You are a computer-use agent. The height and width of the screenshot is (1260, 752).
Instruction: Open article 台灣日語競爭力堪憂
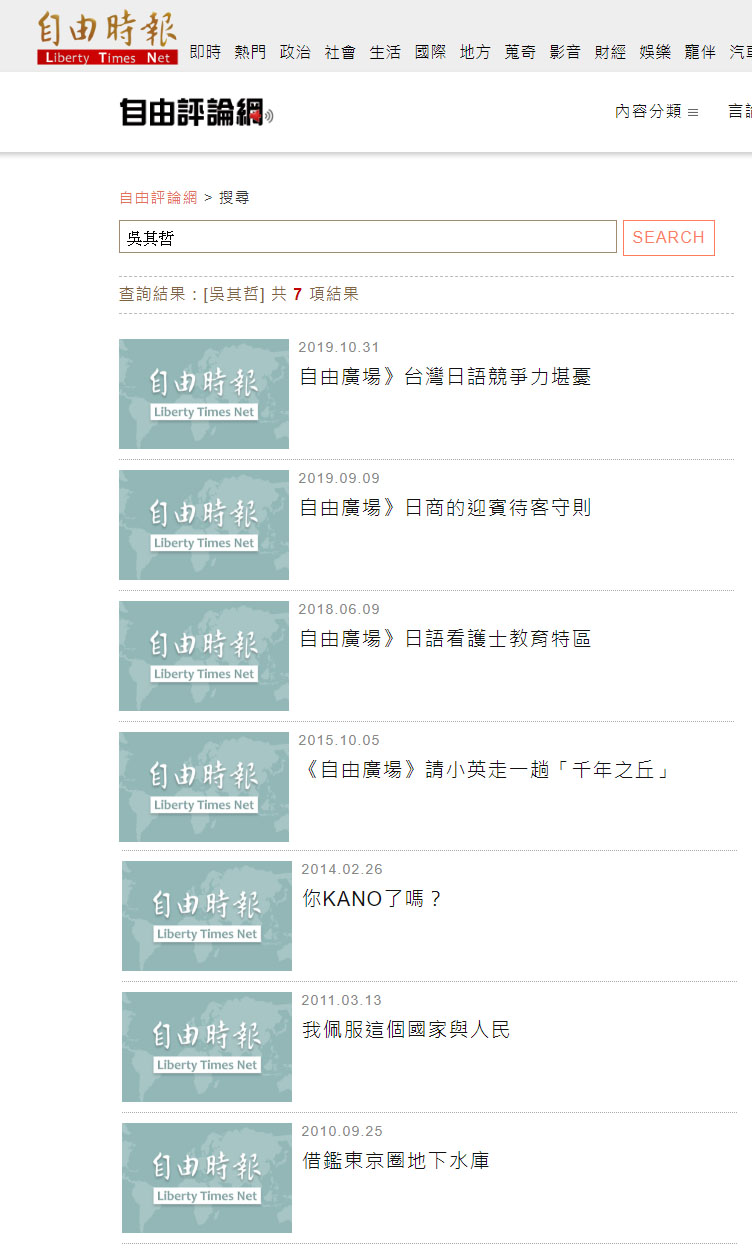click(x=446, y=377)
